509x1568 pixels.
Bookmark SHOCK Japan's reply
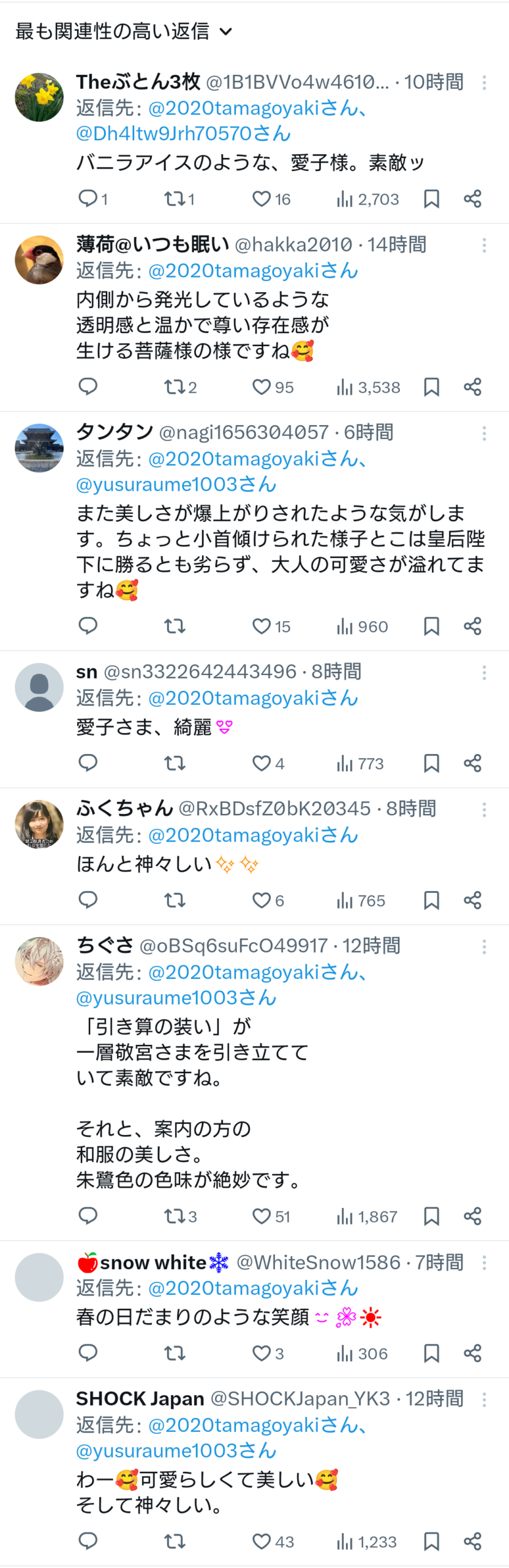(x=431, y=1541)
